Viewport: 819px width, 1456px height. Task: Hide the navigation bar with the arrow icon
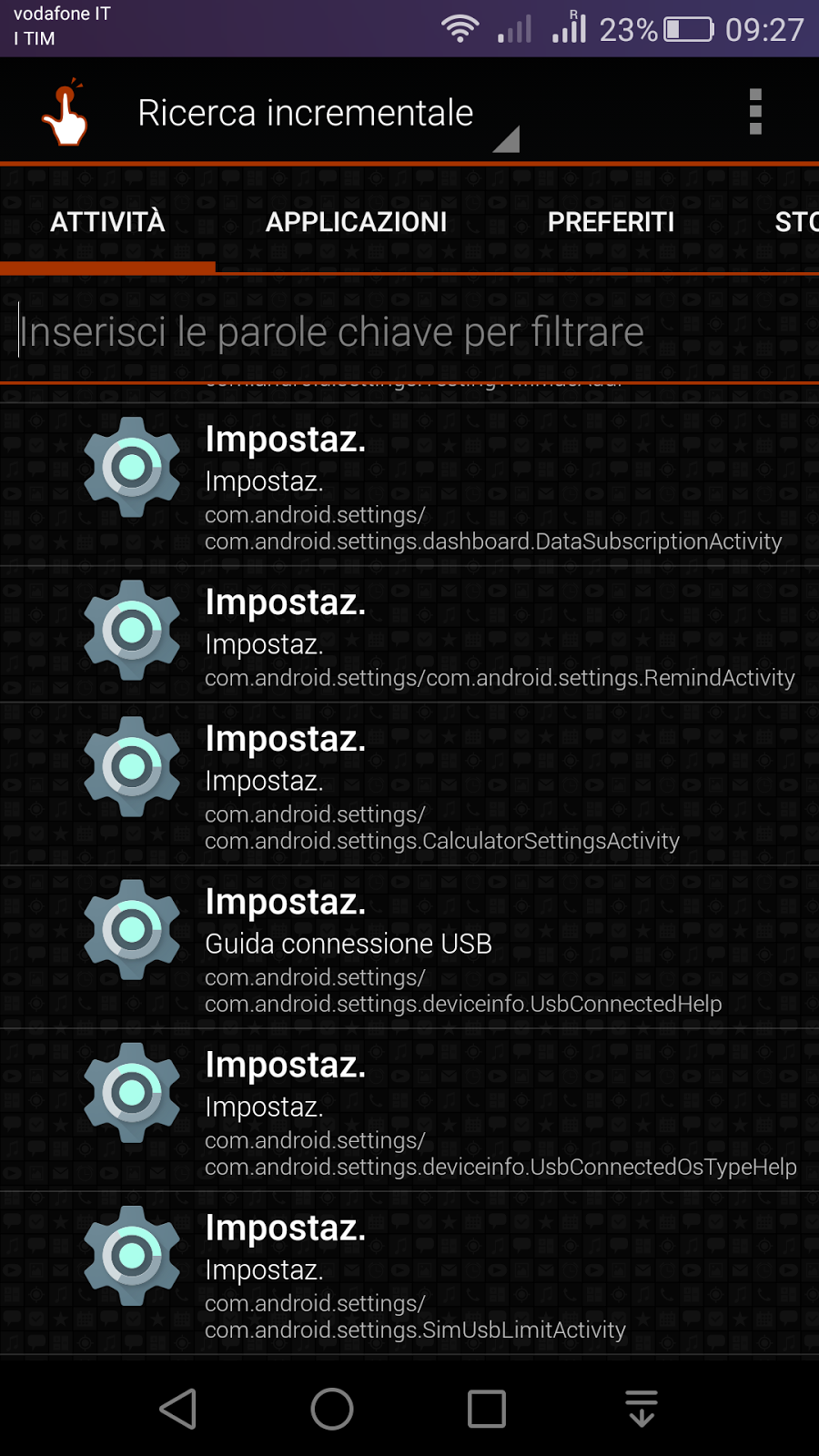point(642,1409)
